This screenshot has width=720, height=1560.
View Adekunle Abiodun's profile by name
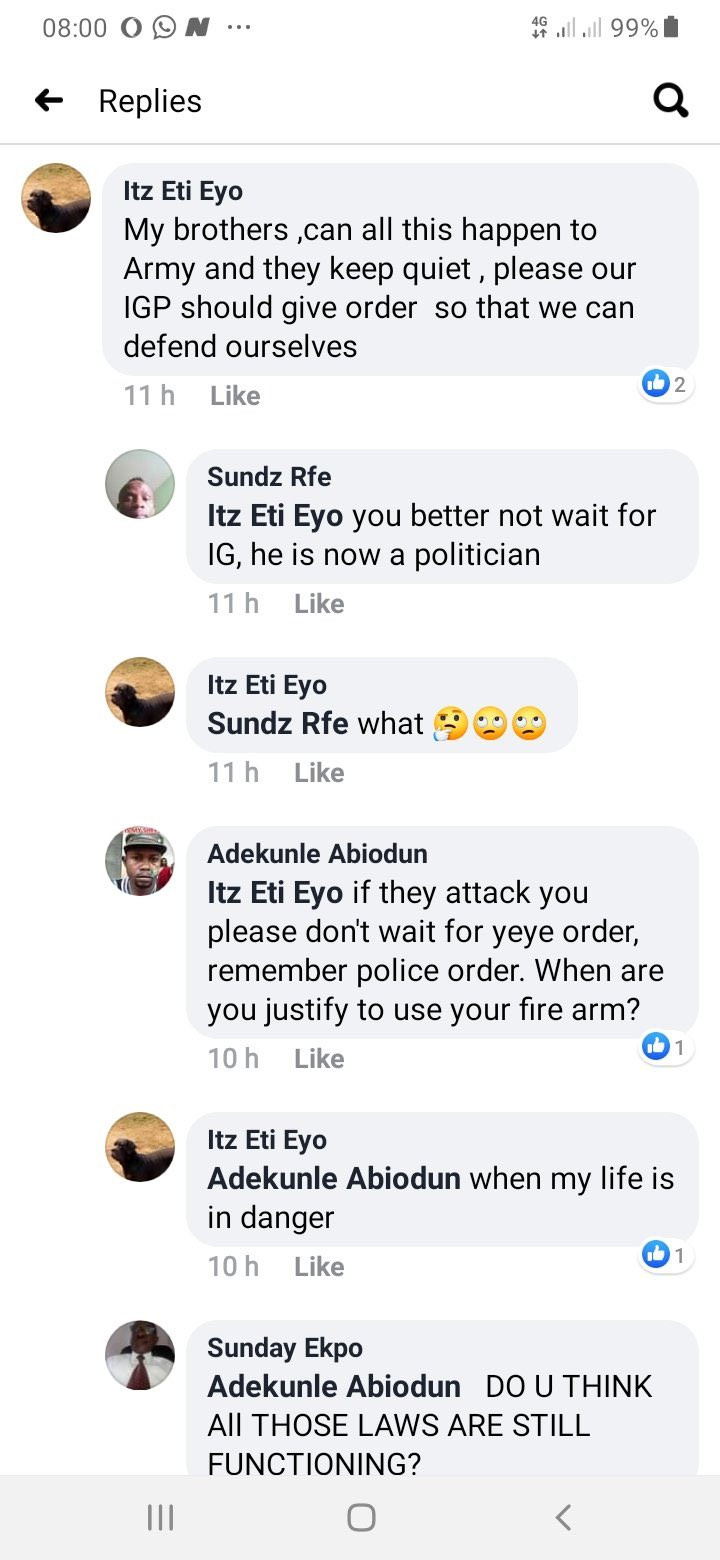click(x=317, y=854)
